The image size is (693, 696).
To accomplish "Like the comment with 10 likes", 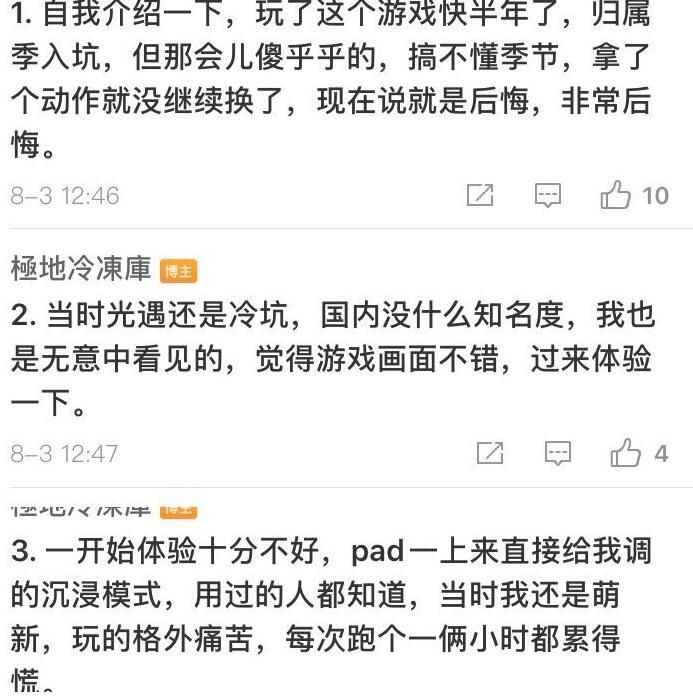I will pos(616,195).
